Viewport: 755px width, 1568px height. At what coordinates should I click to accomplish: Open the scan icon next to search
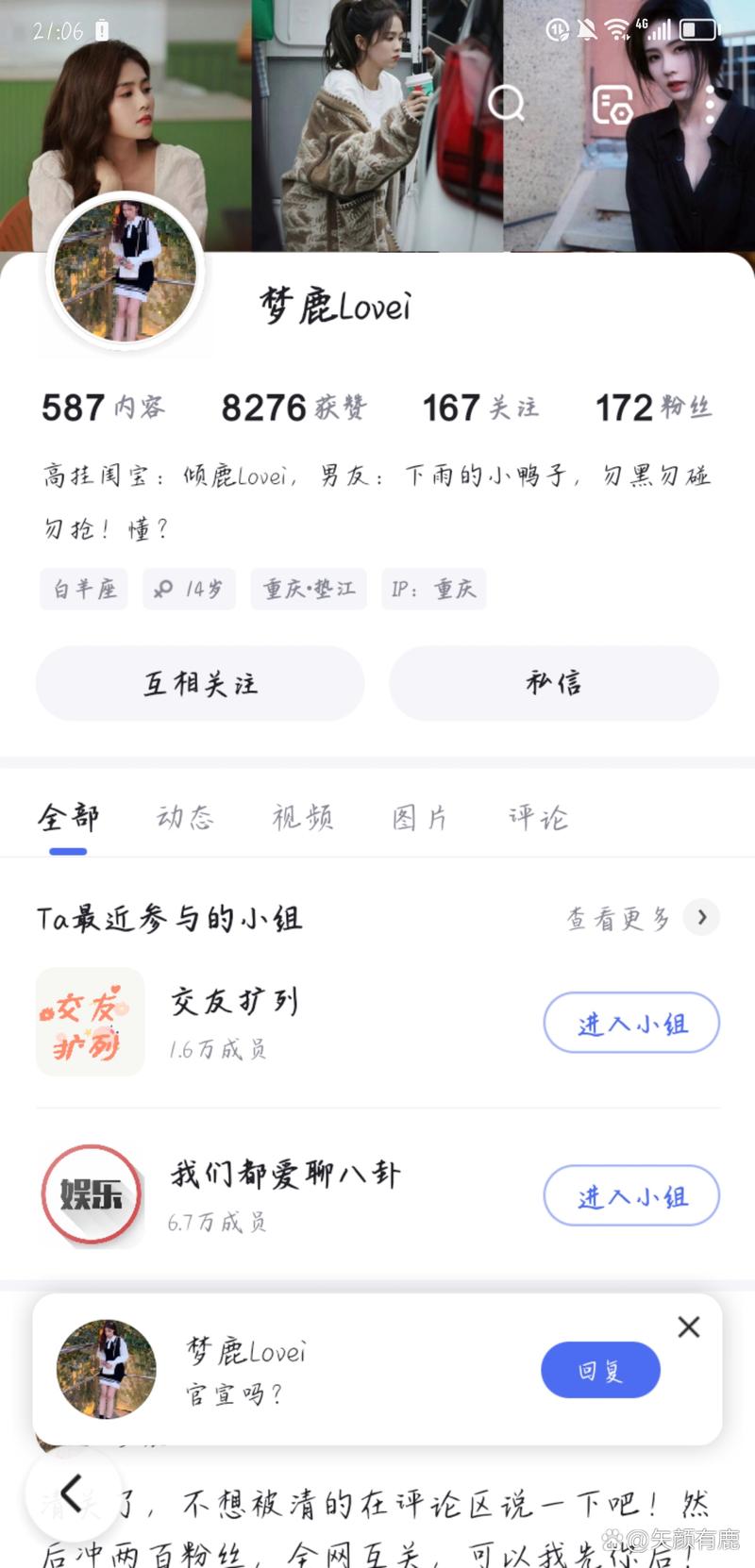[612, 104]
